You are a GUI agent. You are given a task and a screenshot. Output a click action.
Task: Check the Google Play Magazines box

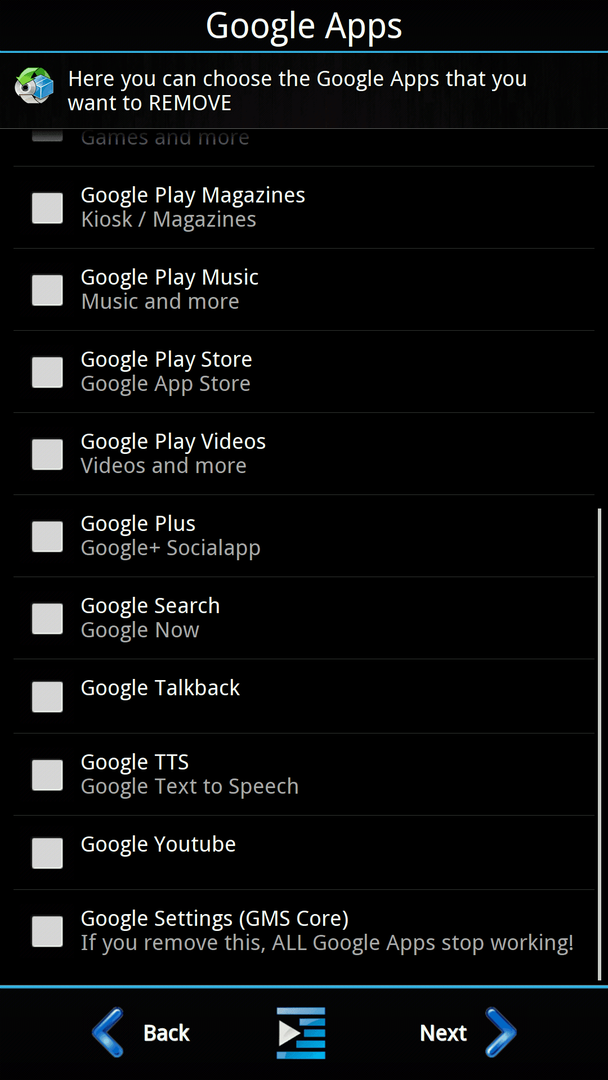click(48, 208)
